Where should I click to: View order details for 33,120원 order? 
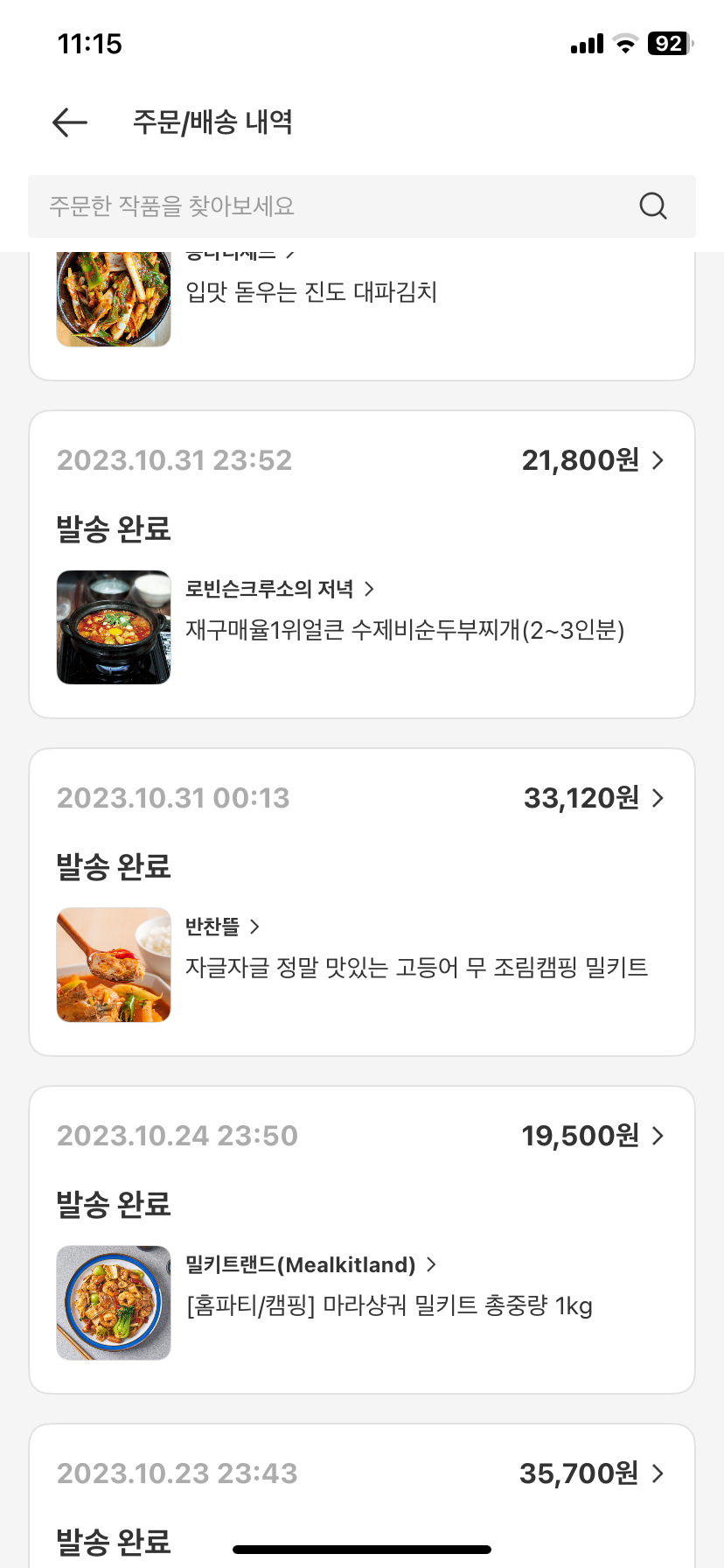595,798
